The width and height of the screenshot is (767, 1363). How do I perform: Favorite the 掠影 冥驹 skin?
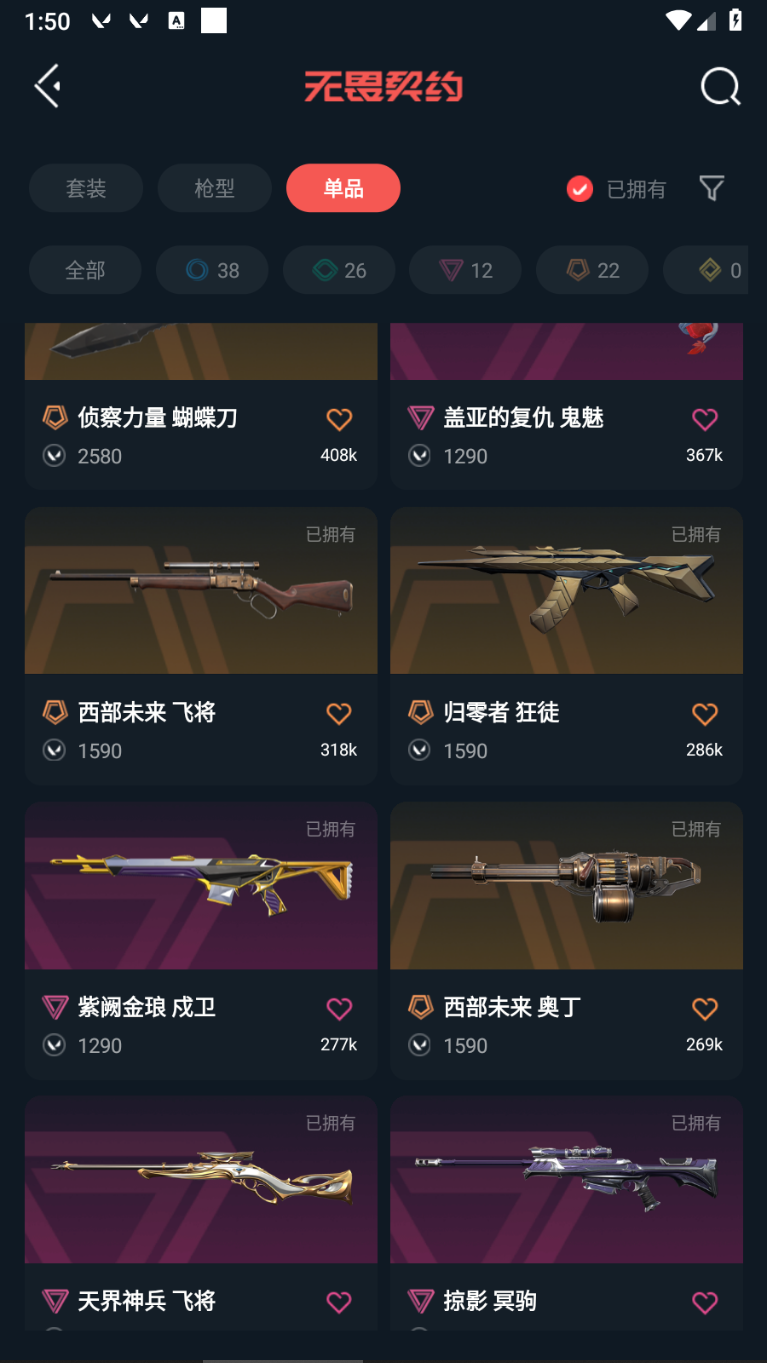[705, 1302]
